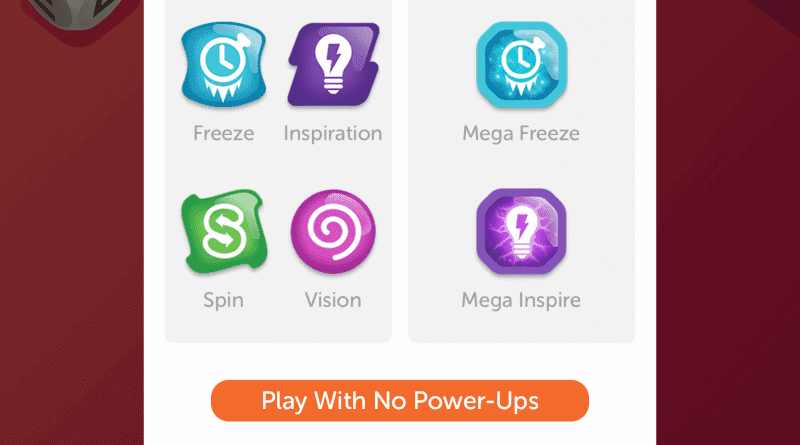
Task: Select the Mega Inspire power-up
Action: pyautogui.click(x=521, y=232)
